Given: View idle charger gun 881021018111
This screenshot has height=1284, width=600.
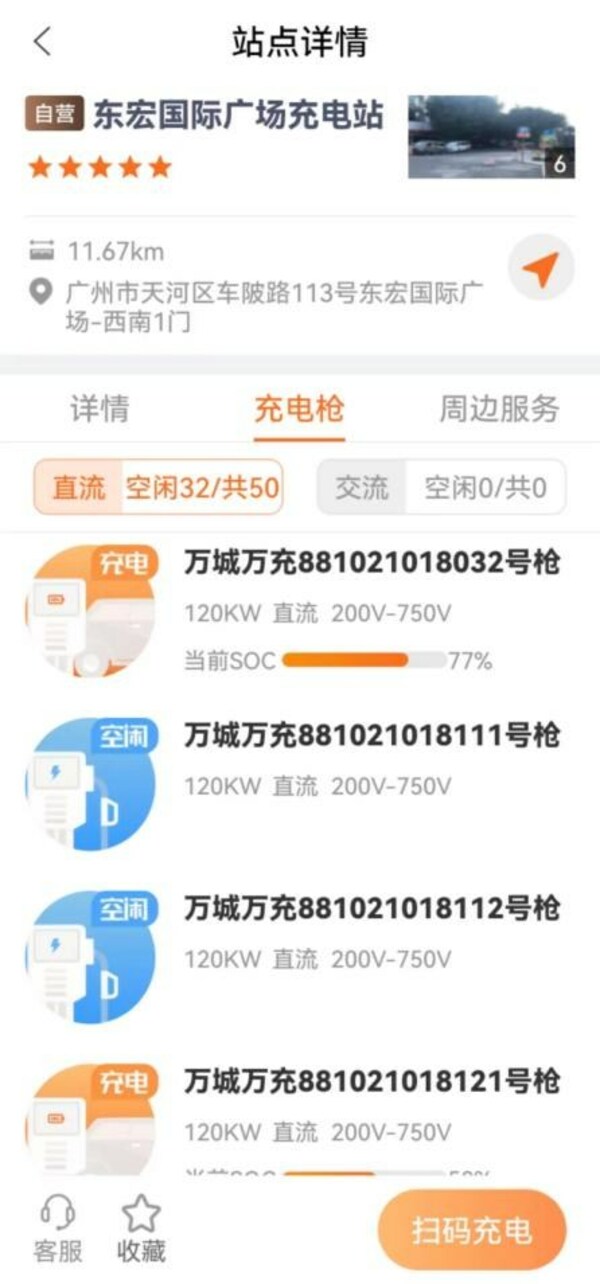Looking at the screenshot, I should 371,736.
